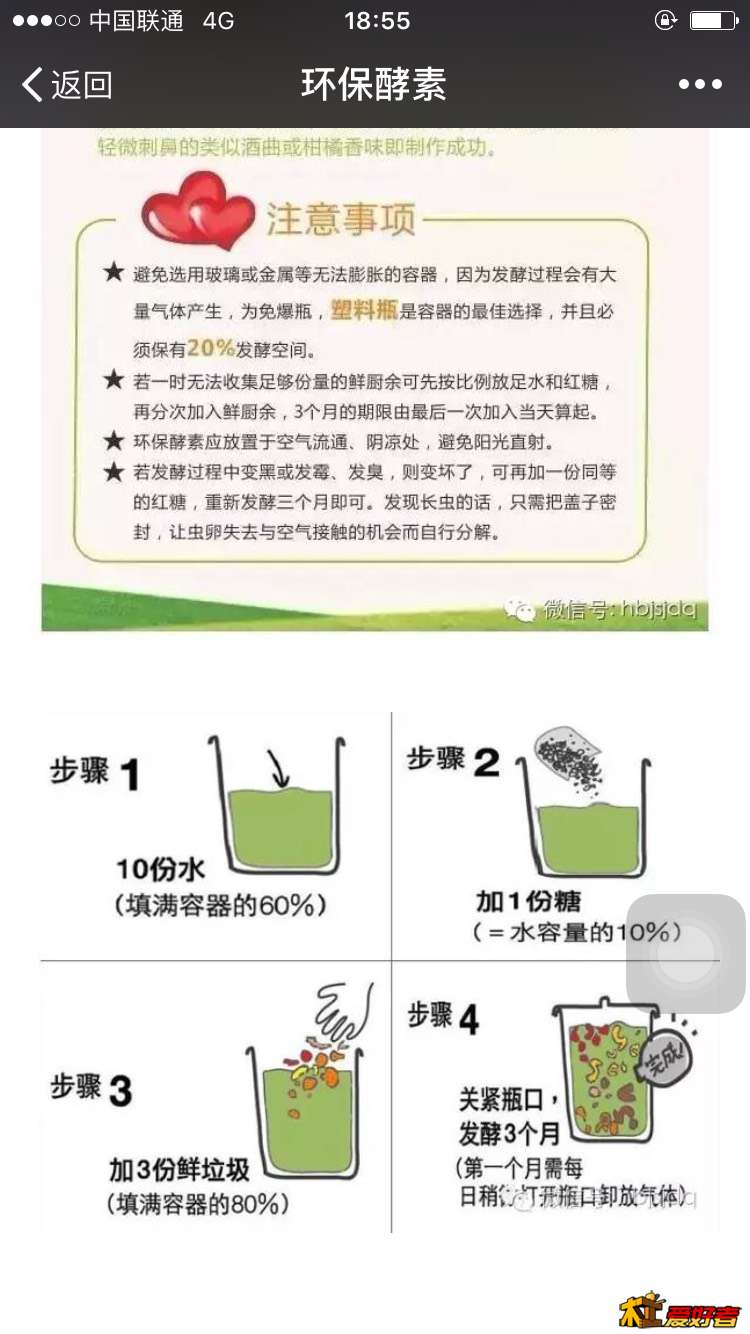This screenshot has width=750, height=1334.
Task: Go back with the 返回 button
Action: coord(66,85)
